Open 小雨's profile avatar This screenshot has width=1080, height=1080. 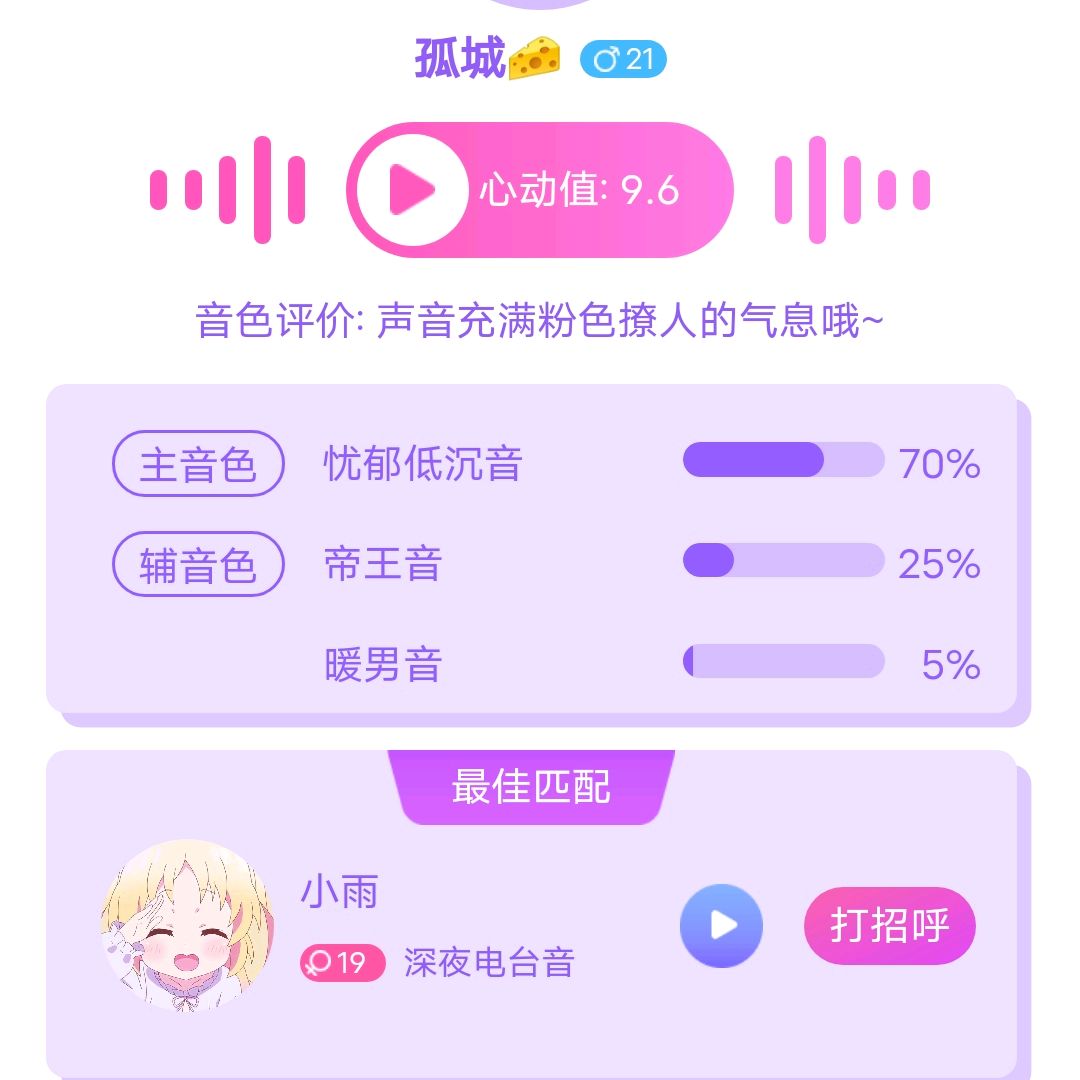click(185, 925)
